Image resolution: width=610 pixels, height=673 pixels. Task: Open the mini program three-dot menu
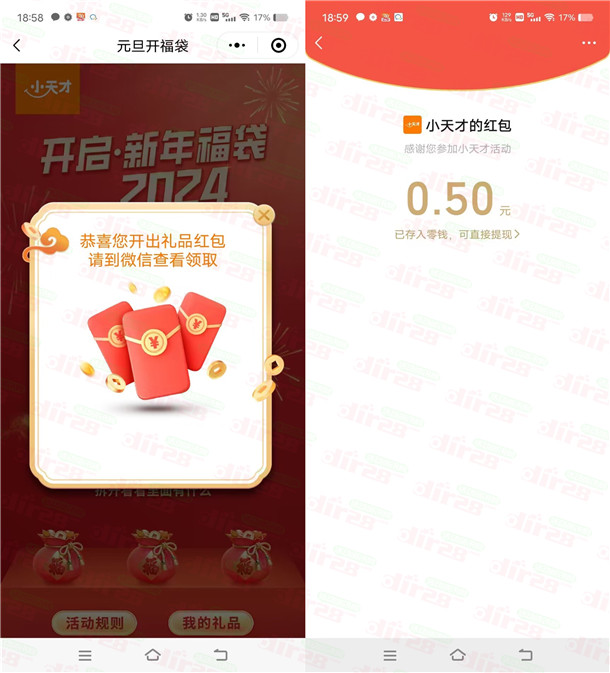[x=236, y=45]
